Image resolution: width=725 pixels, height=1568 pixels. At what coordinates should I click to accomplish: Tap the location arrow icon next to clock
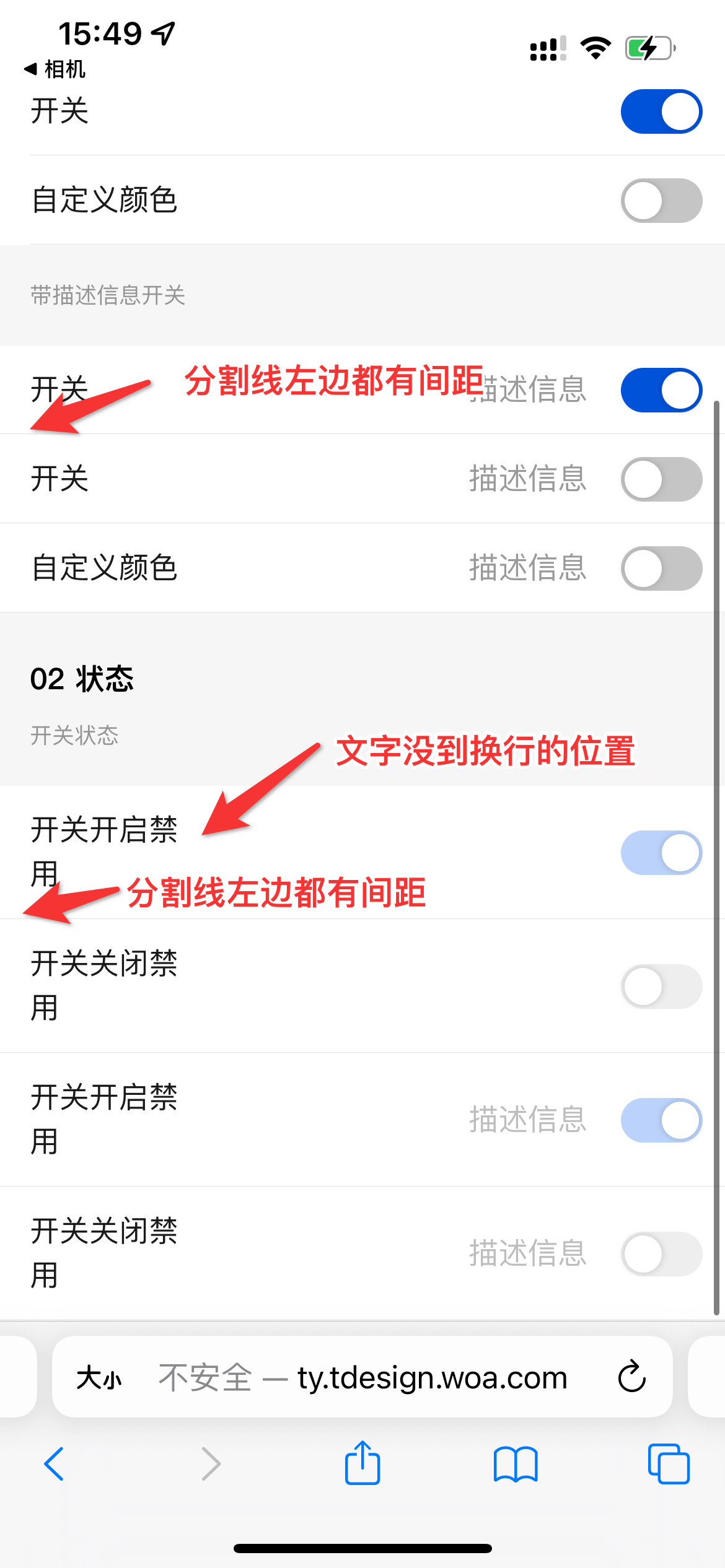pos(162,34)
